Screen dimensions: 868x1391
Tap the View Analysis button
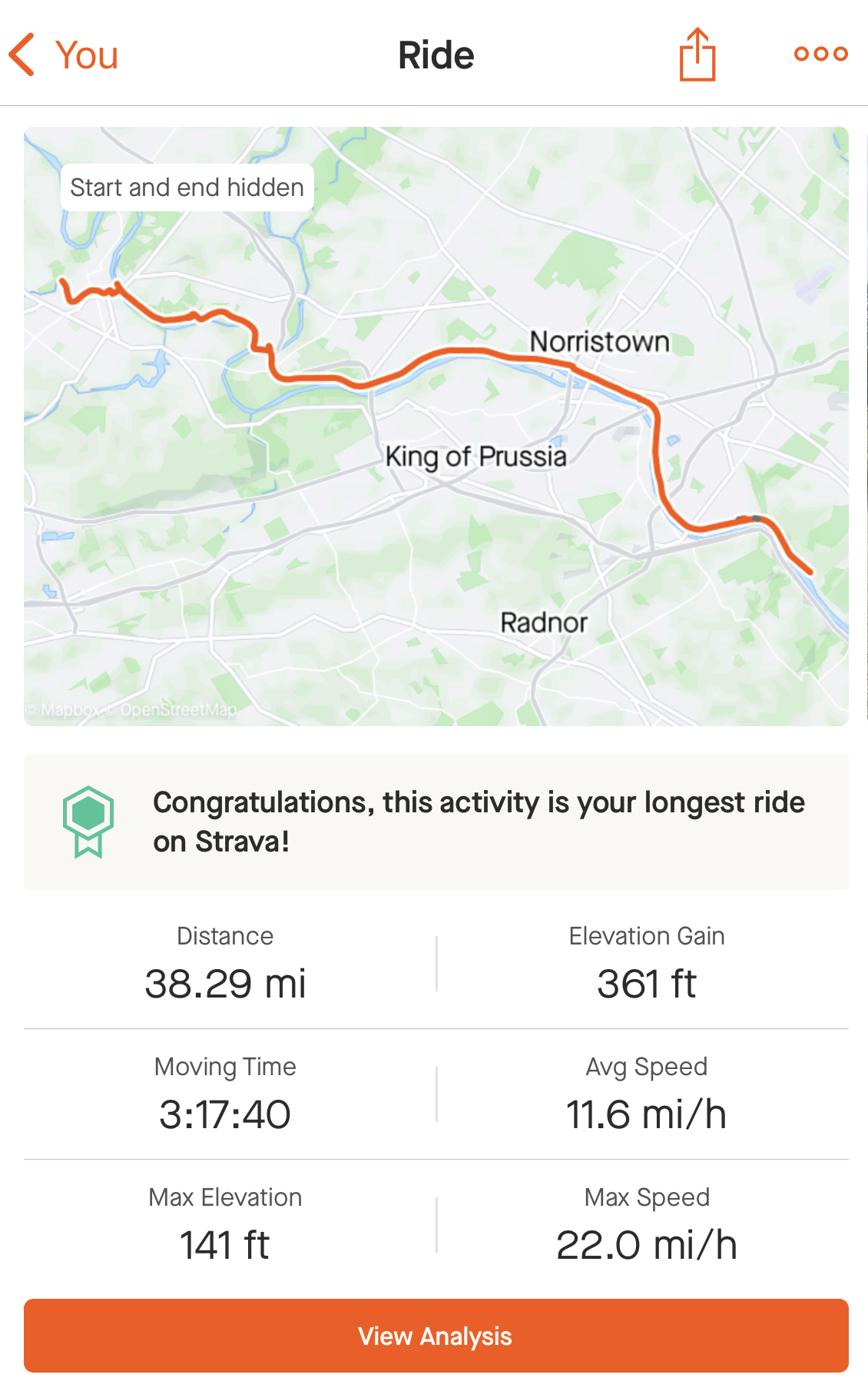436,1336
